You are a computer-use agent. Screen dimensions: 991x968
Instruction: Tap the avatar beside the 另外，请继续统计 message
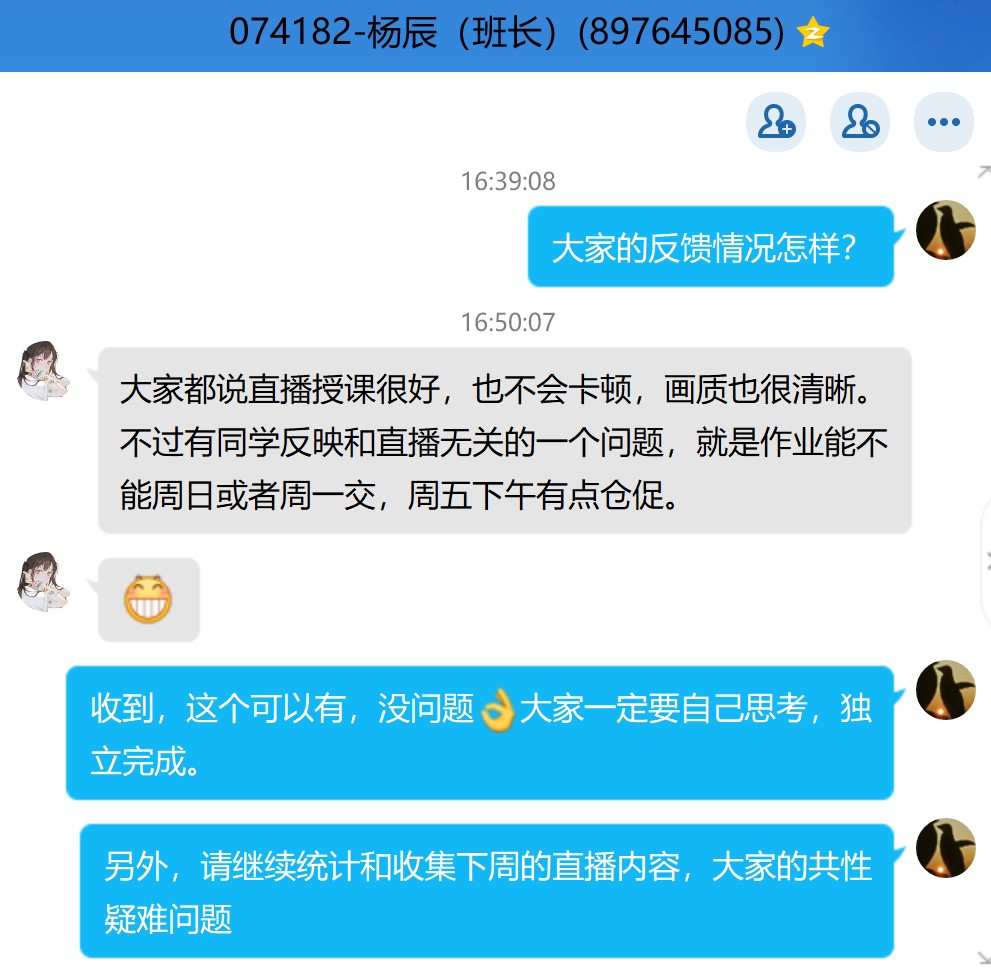tap(945, 848)
